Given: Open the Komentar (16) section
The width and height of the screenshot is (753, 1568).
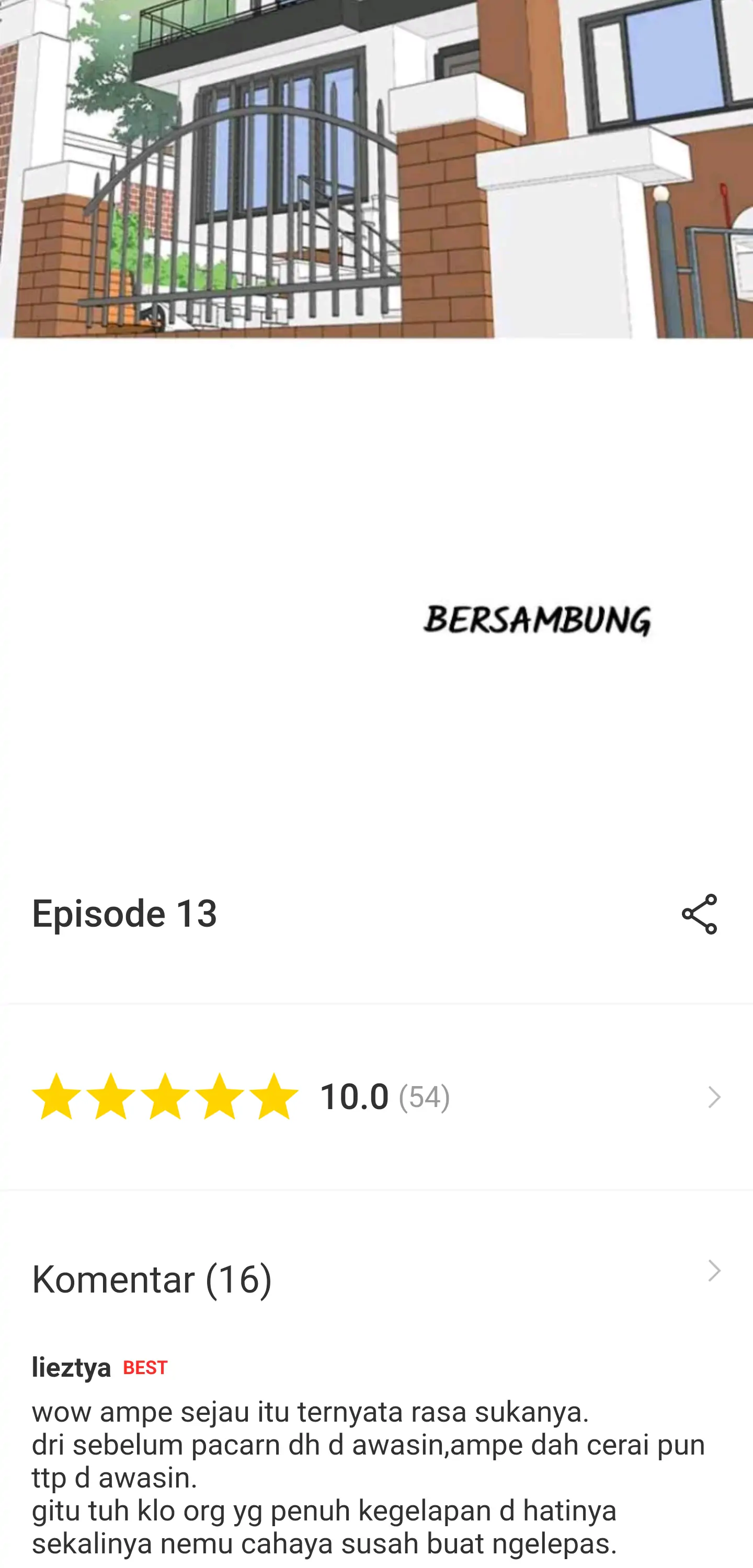Looking at the screenshot, I should click(375, 1277).
